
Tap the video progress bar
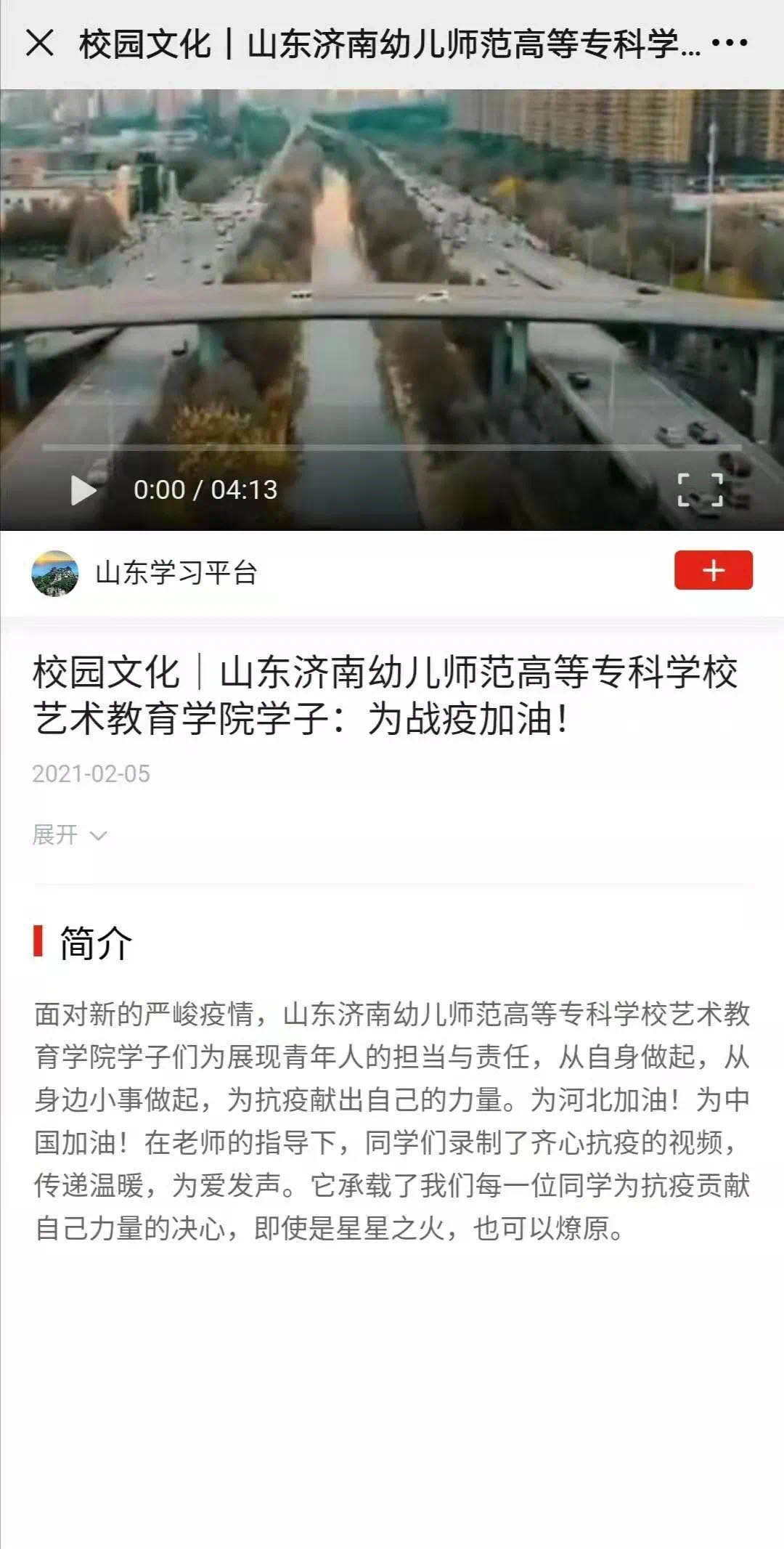392,447
